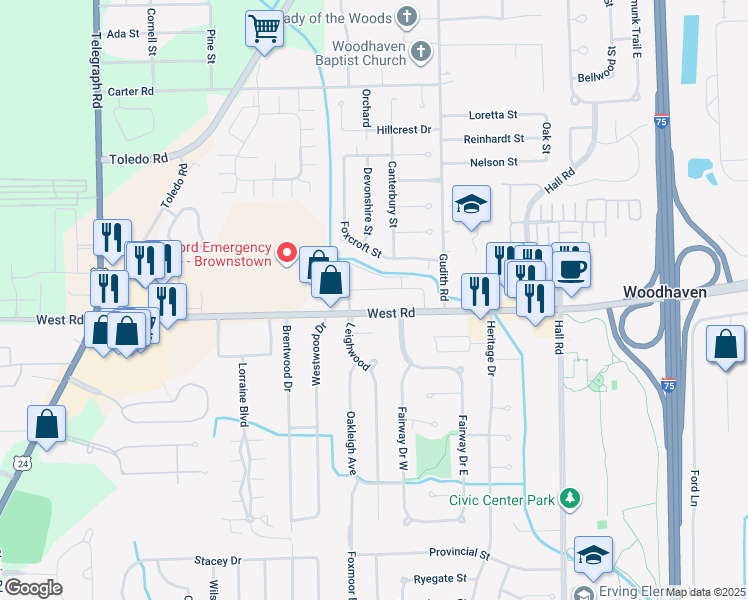Open the school marker near Gudith Rd
Viewport: 748px width, 600px height.
[x=471, y=206]
